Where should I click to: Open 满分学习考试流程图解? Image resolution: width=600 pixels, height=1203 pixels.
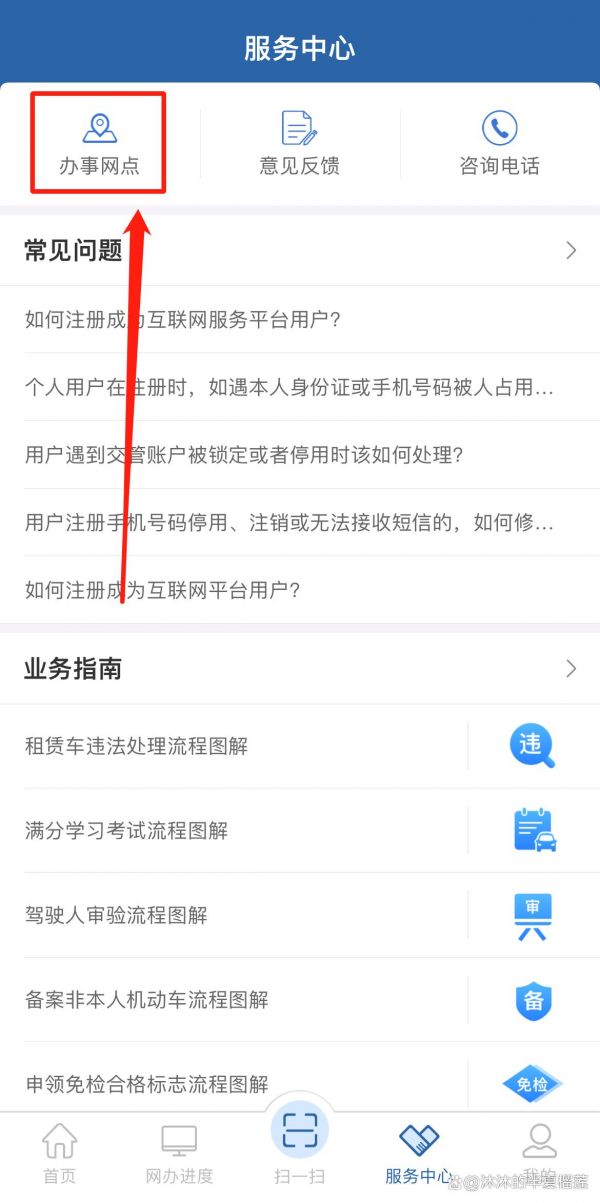point(126,830)
